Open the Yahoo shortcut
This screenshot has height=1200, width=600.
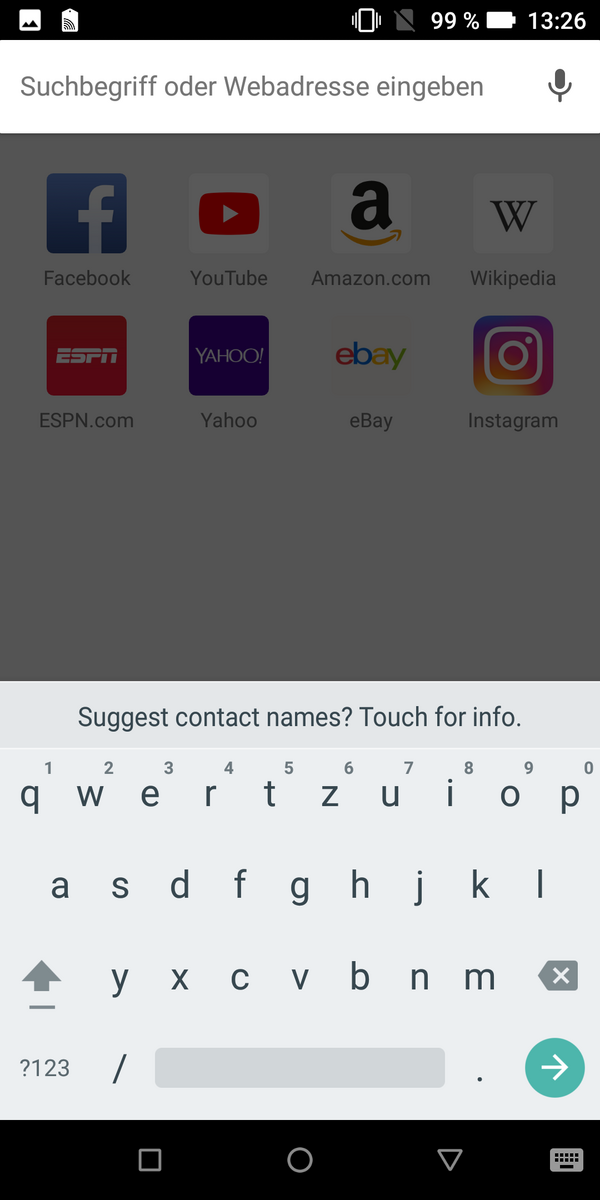[229, 356]
